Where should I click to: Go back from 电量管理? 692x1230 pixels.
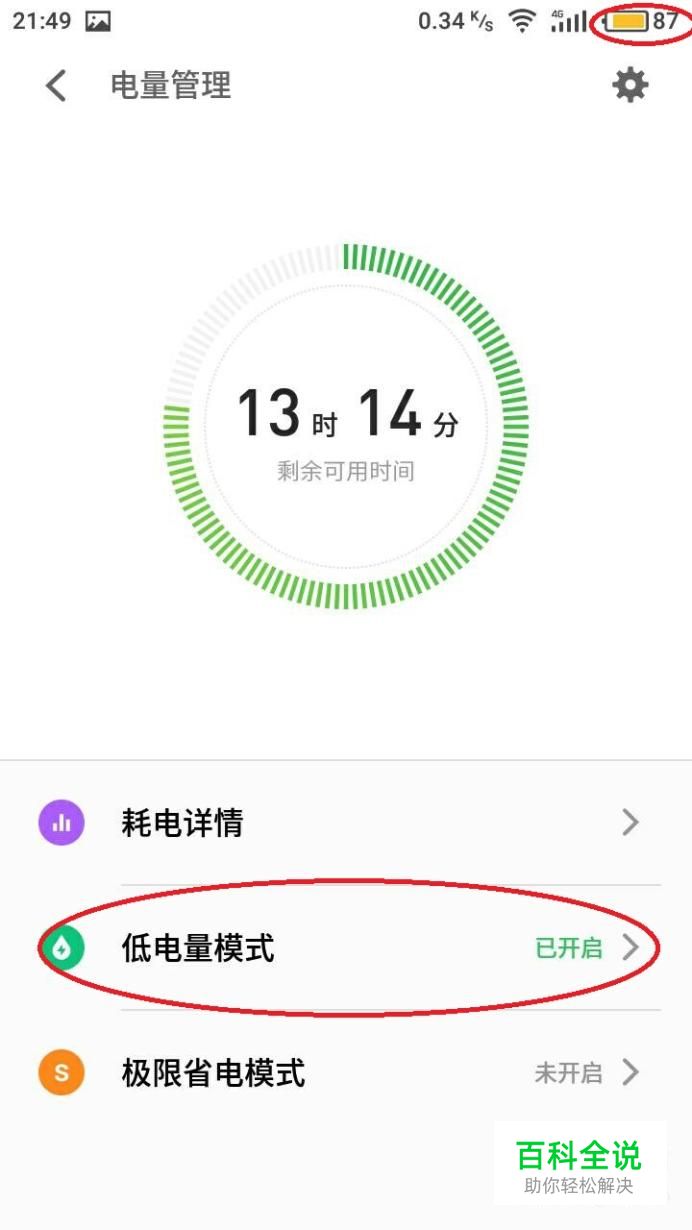click(56, 86)
